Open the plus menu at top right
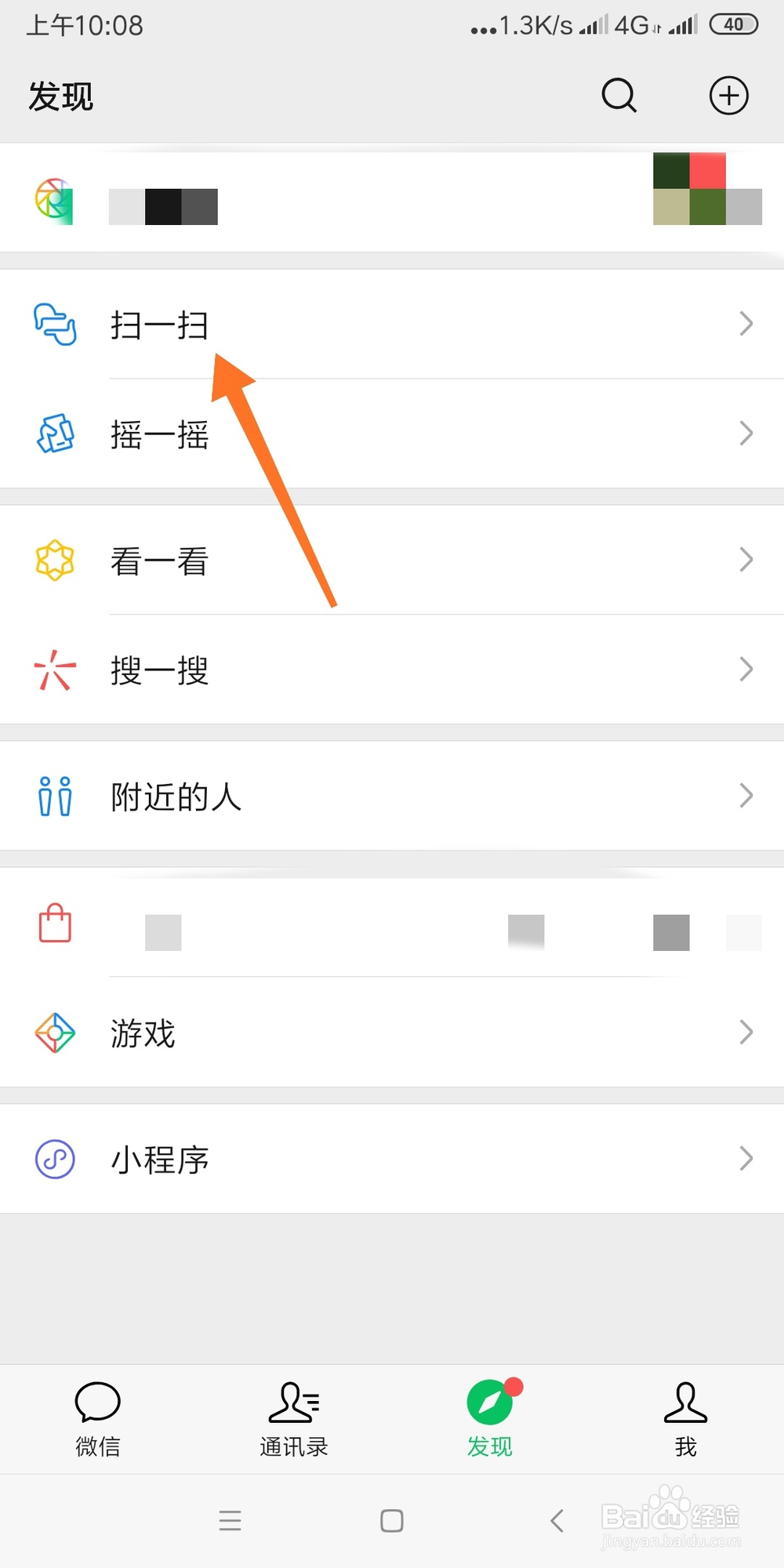 coord(728,95)
